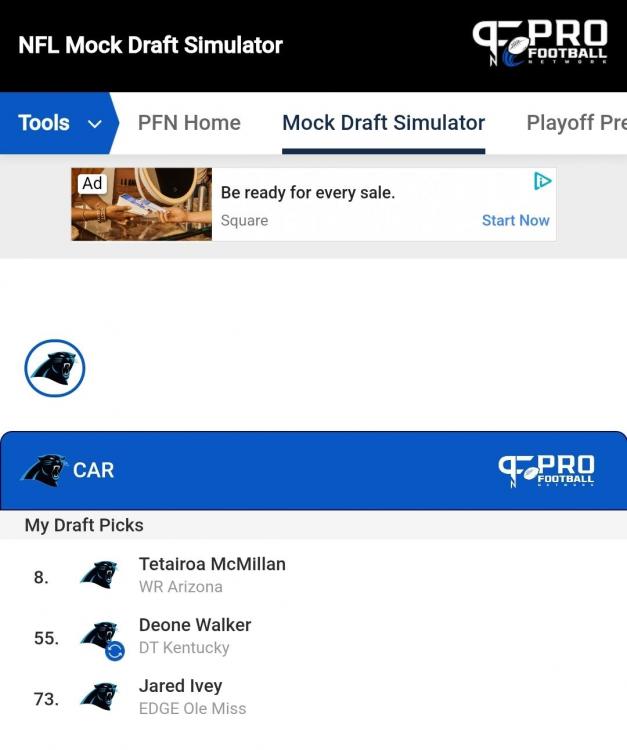Expand the Tools dropdown menu

pyautogui.click(x=59, y=123)
